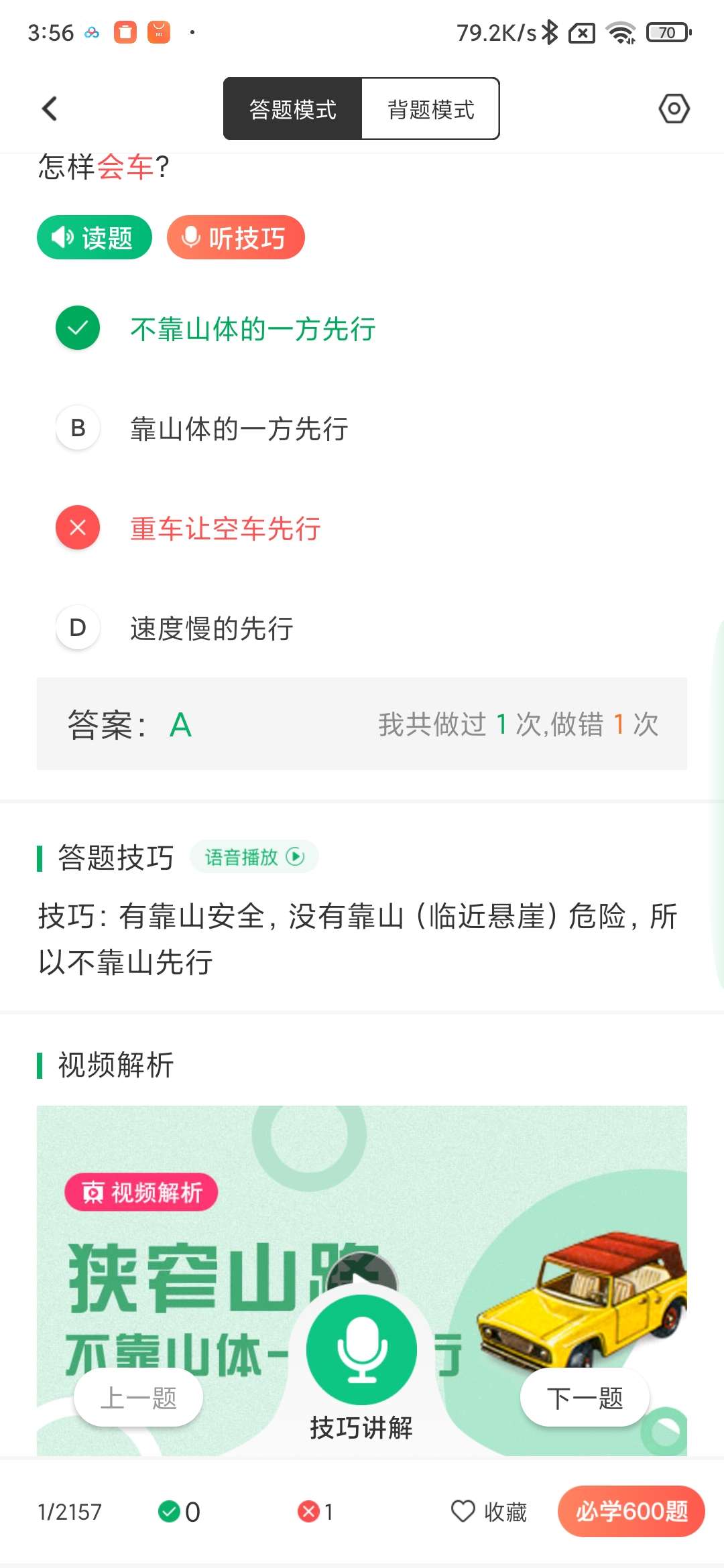
Task: Go to next question 下一题
Action: (x=585, y=1398)
